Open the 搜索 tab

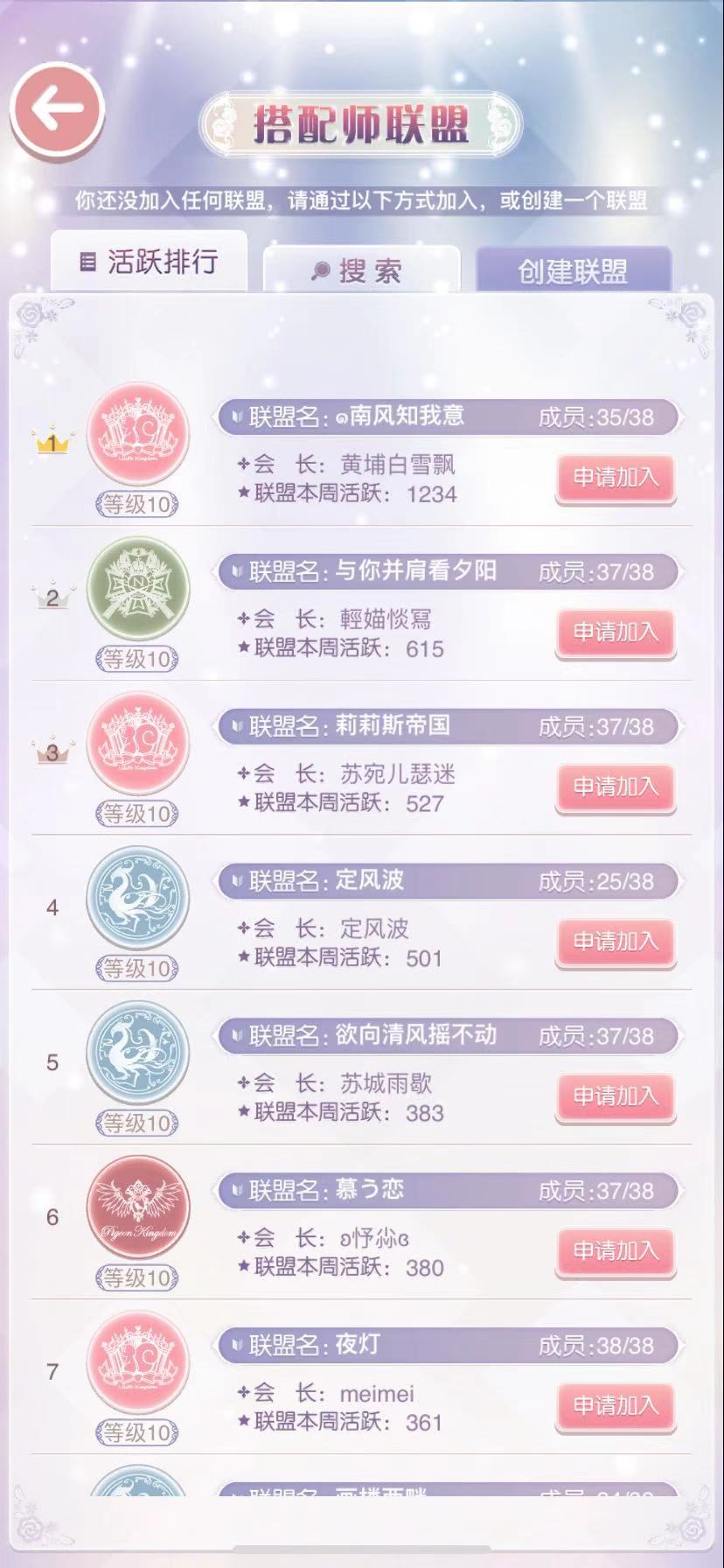(361, 270)
